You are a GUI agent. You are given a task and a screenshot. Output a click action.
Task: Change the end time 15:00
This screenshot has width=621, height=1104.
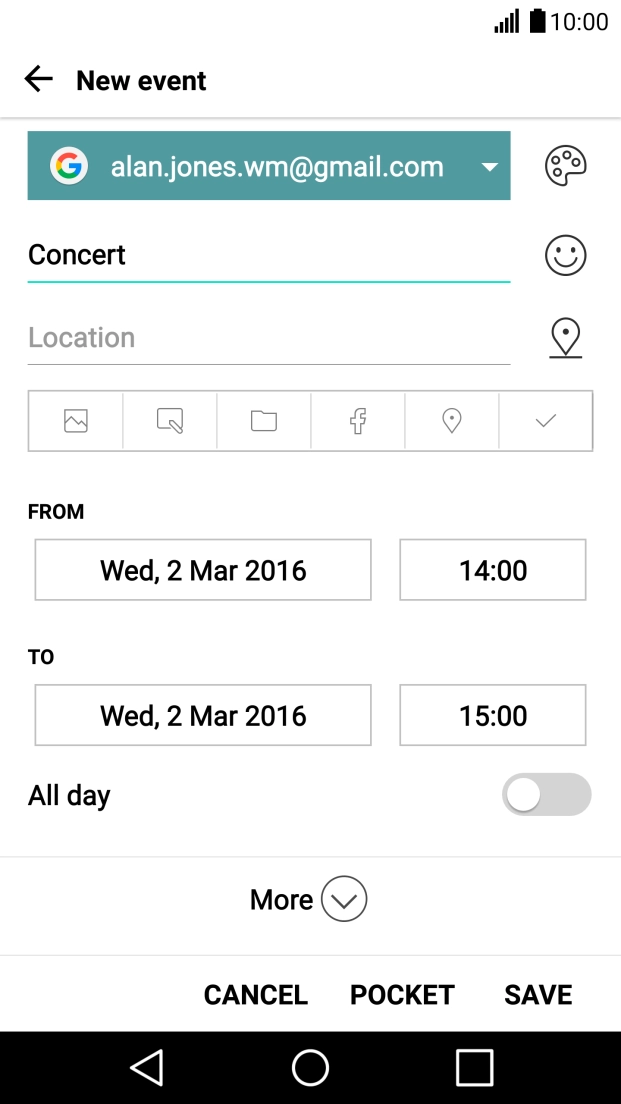point(493,715)
